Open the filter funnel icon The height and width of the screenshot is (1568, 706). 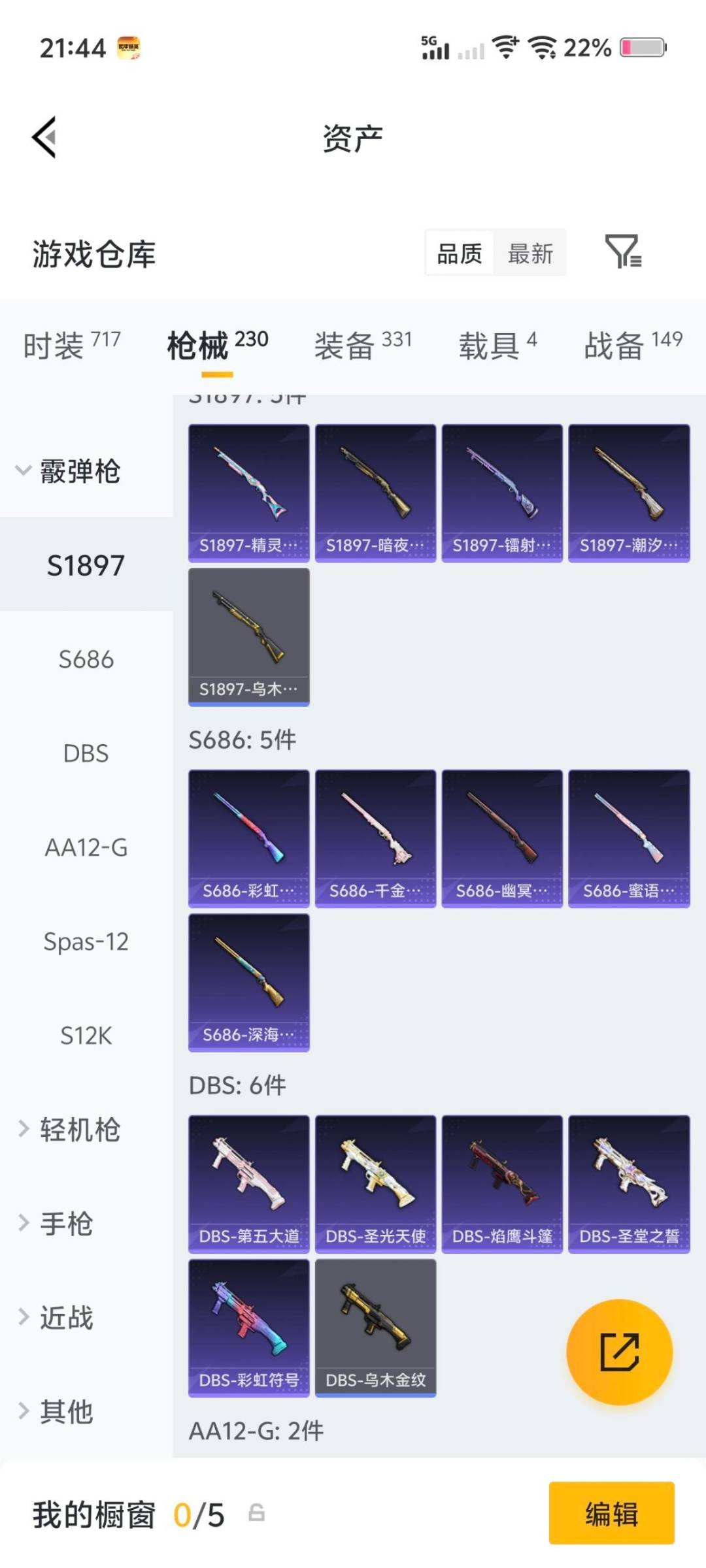(x=622, y=252)
